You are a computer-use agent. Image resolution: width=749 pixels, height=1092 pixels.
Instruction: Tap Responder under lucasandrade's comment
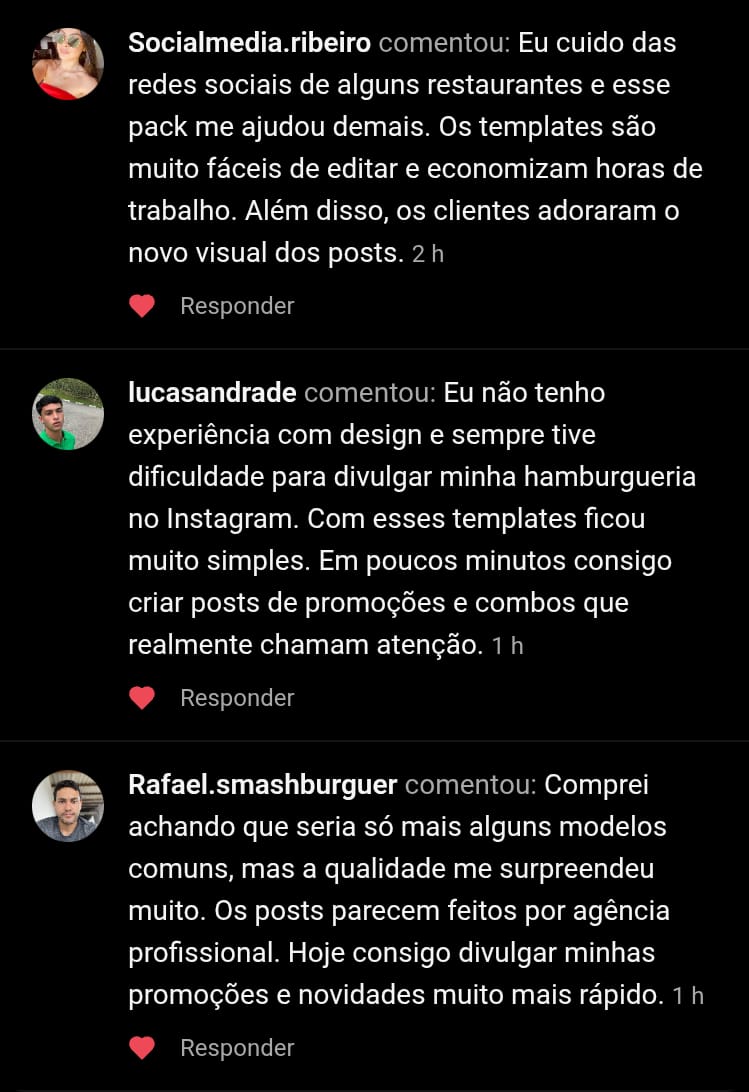(237, 698)
